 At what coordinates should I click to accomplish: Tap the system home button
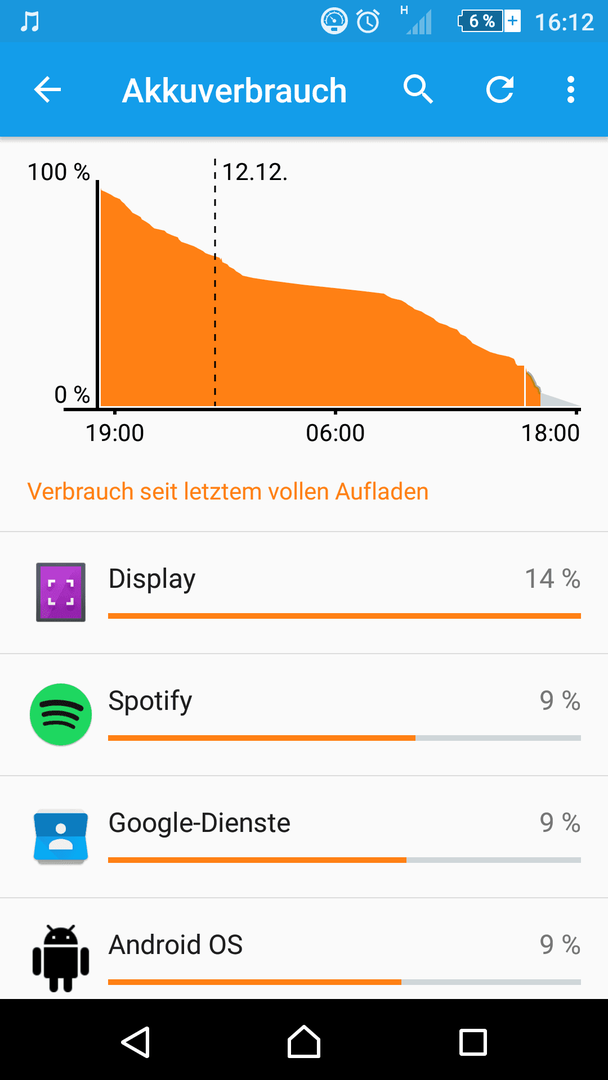click(304, 1041)
